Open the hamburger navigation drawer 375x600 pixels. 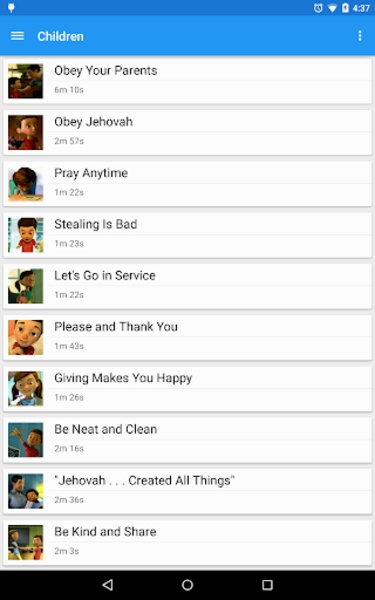click(x=17, y=36)
